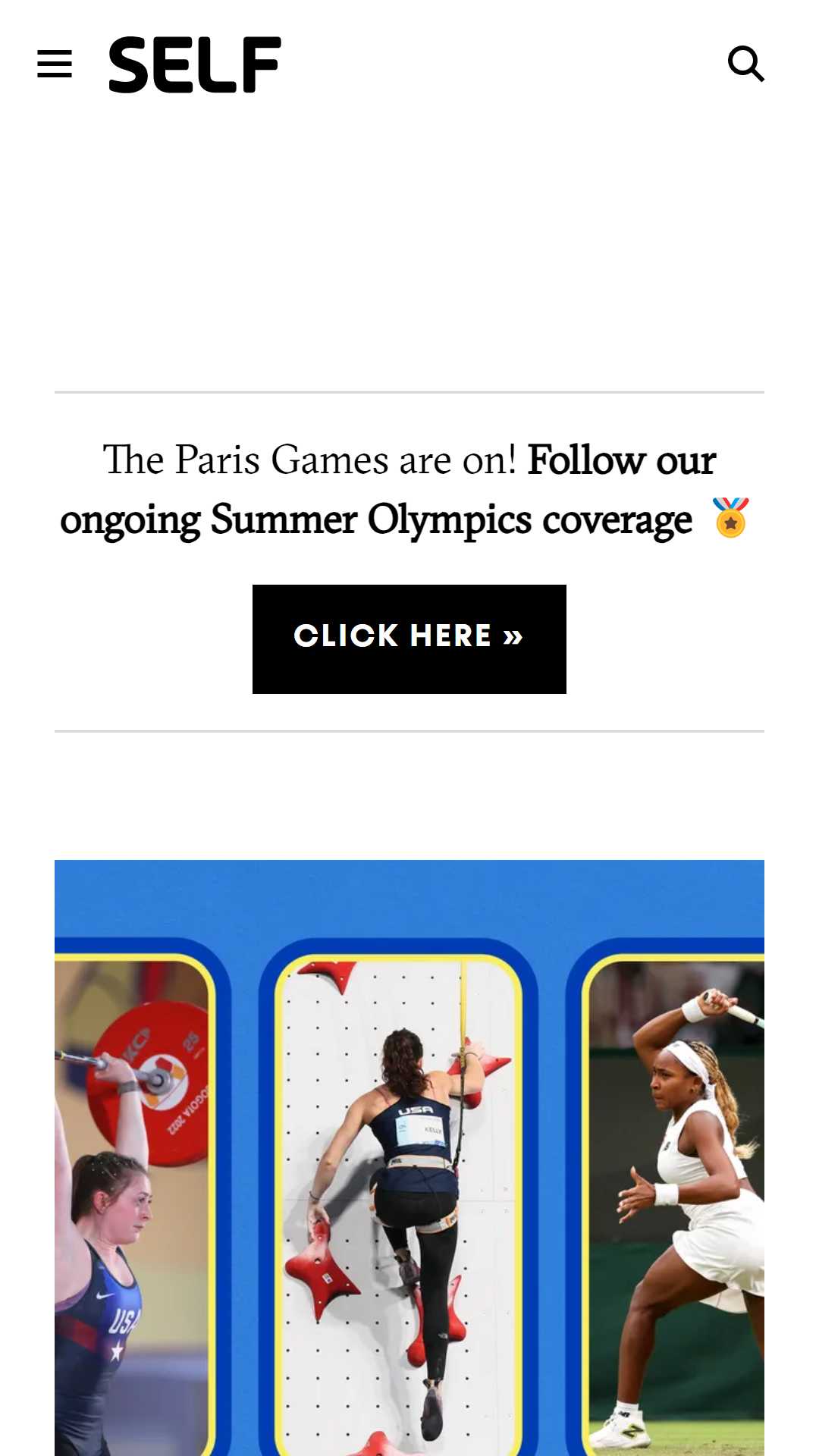Open the featured Olympic athletes article image
The height and width of the screenshot is (1456, 819).
pos(409,1158)
